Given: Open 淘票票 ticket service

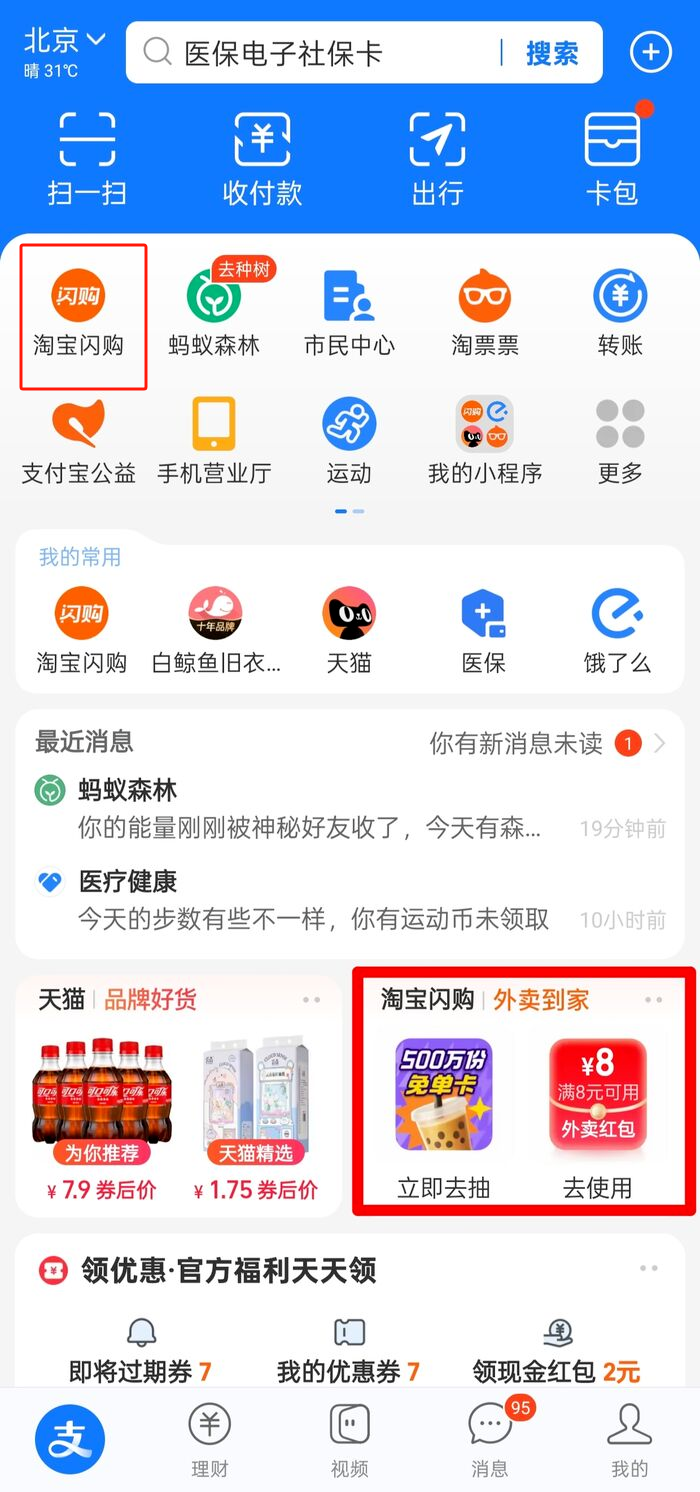Looking at the screenshot, I should pyautogui.click(x=485, y=312).
